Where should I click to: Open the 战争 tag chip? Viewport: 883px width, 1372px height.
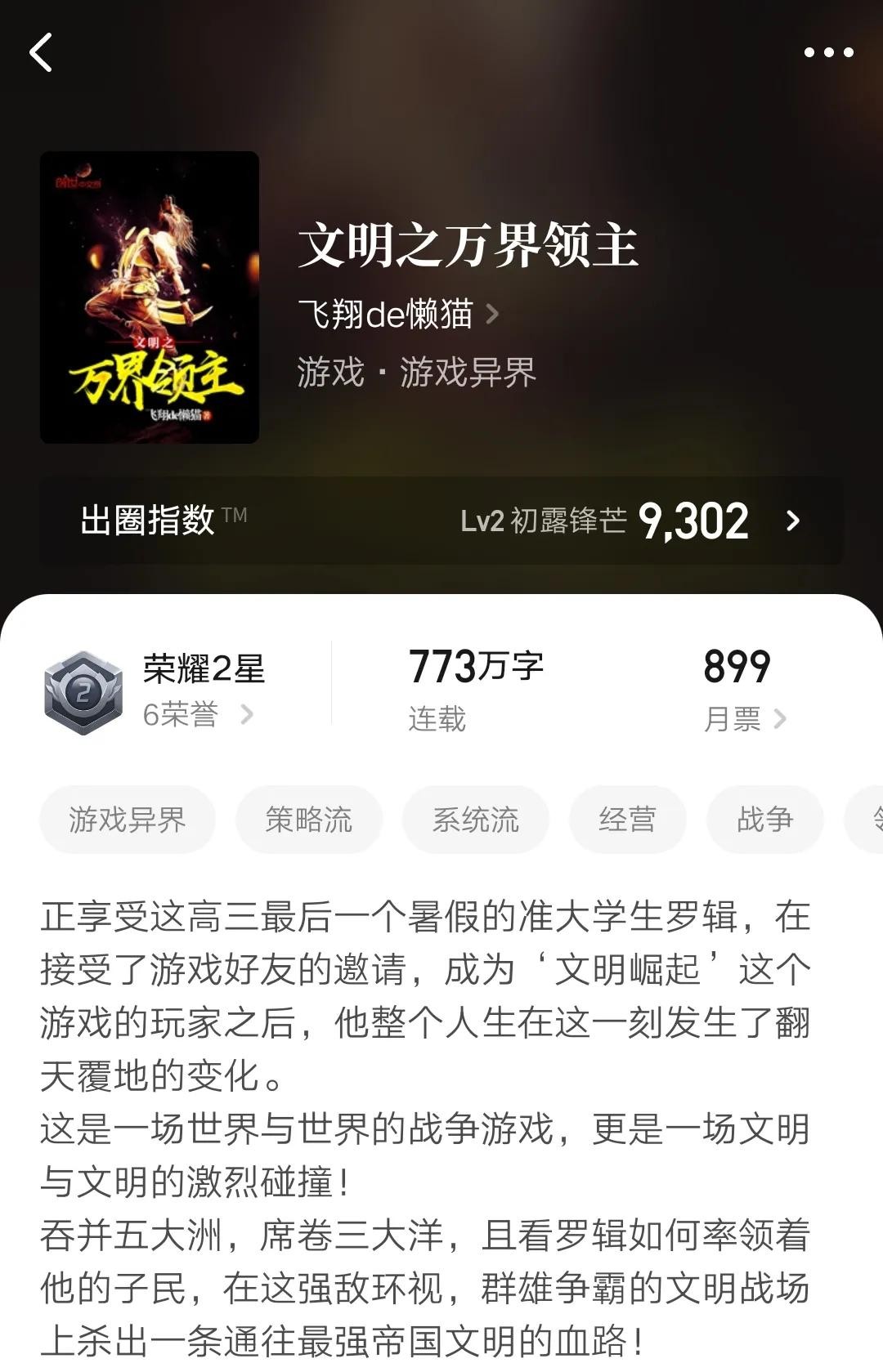tap(764, 820)
